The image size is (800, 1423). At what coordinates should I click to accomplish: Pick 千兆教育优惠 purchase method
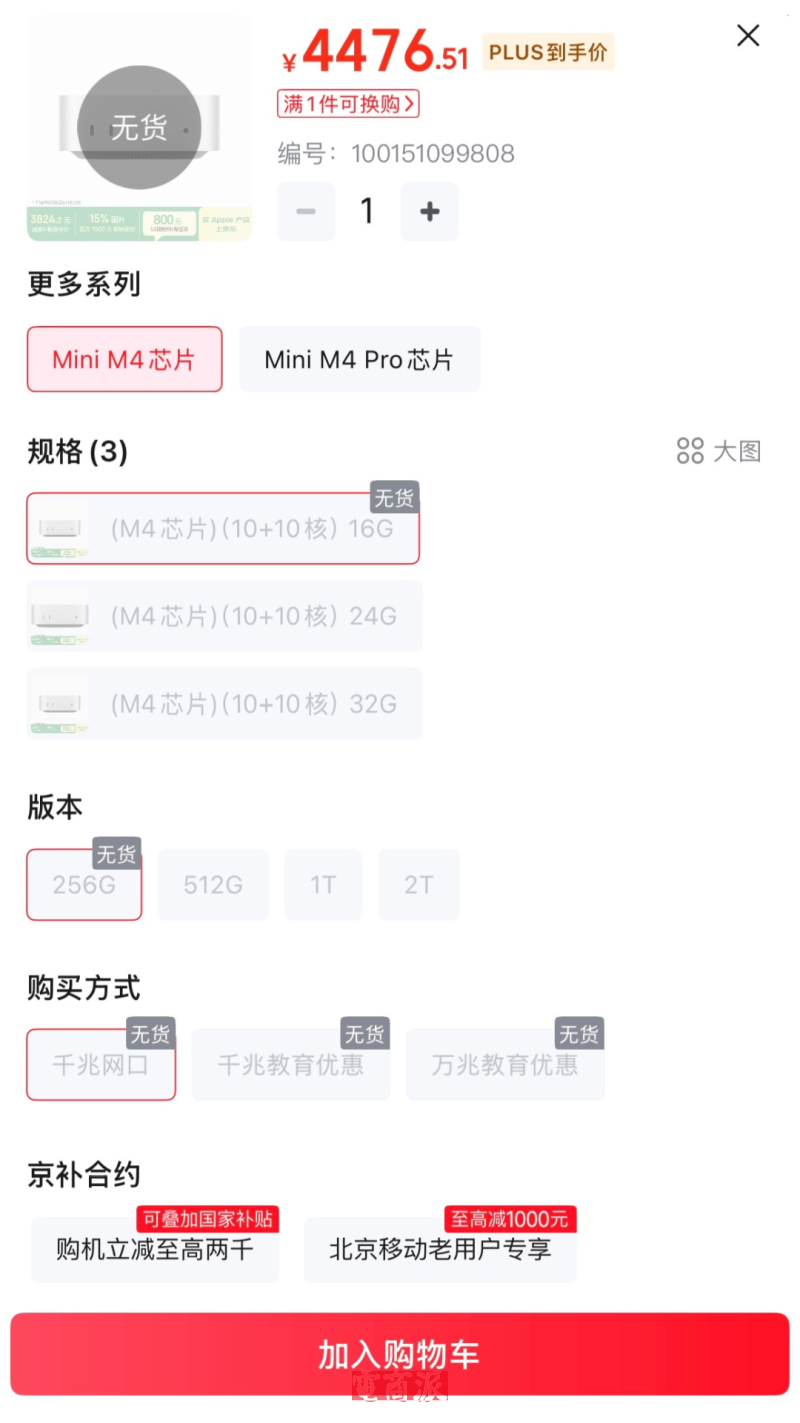tap(291, 1065)
